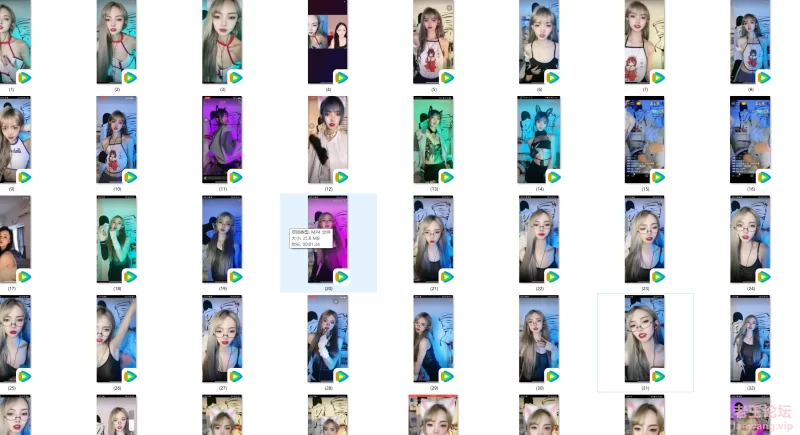Open video file (30)
This screenshot has height=435, width=800.
[539, 339]
